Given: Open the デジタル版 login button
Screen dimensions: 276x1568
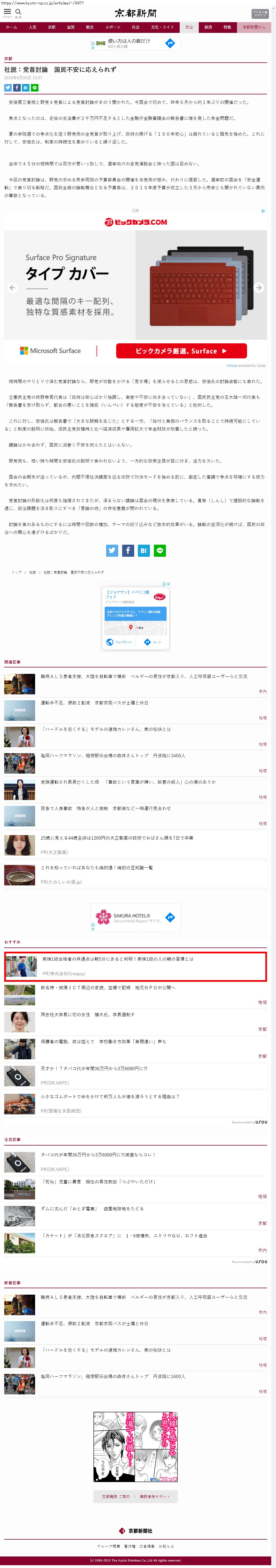Looking at the screenshot, I should 260,13.
